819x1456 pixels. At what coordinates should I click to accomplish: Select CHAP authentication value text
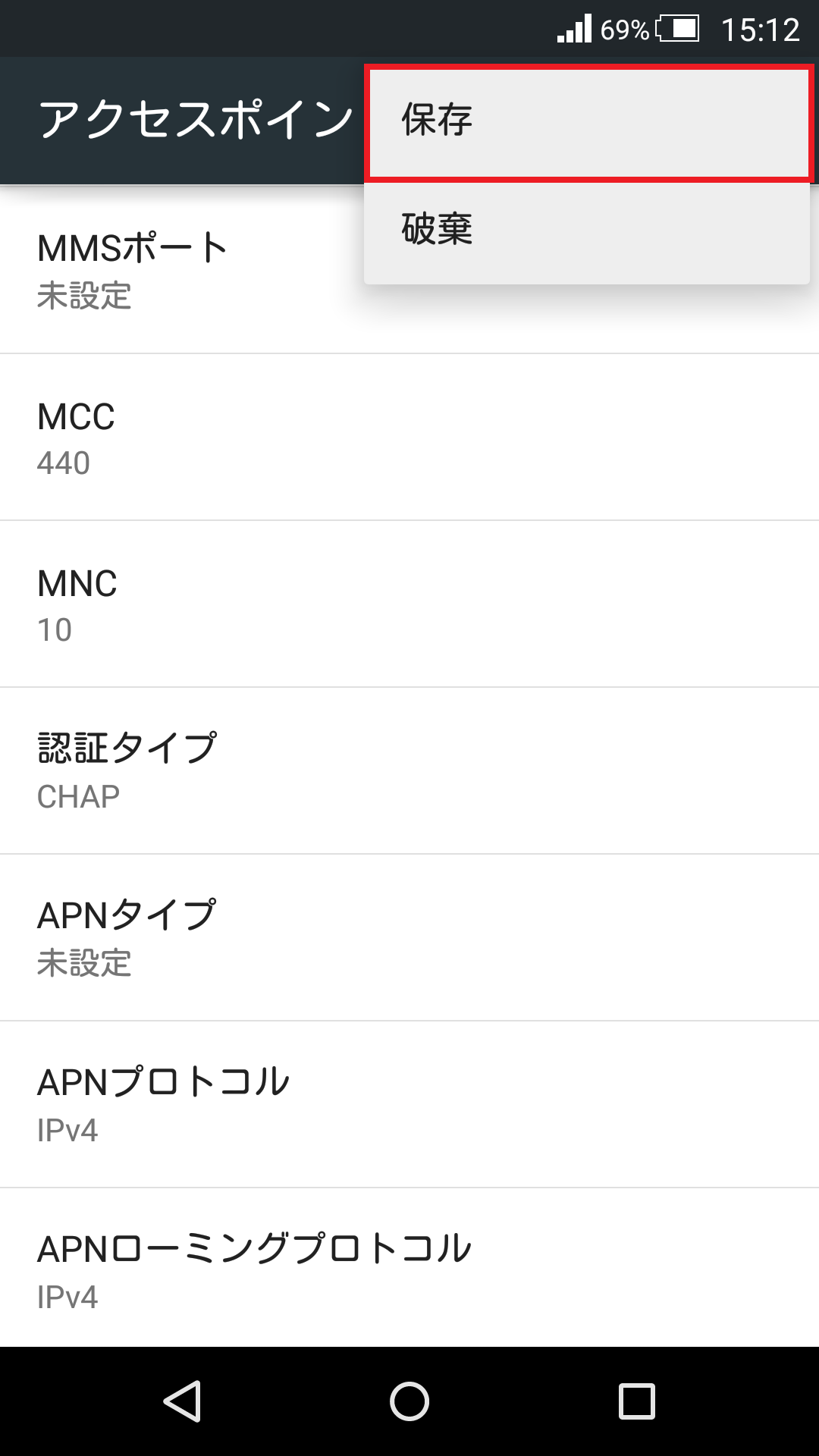click(78, 796)
